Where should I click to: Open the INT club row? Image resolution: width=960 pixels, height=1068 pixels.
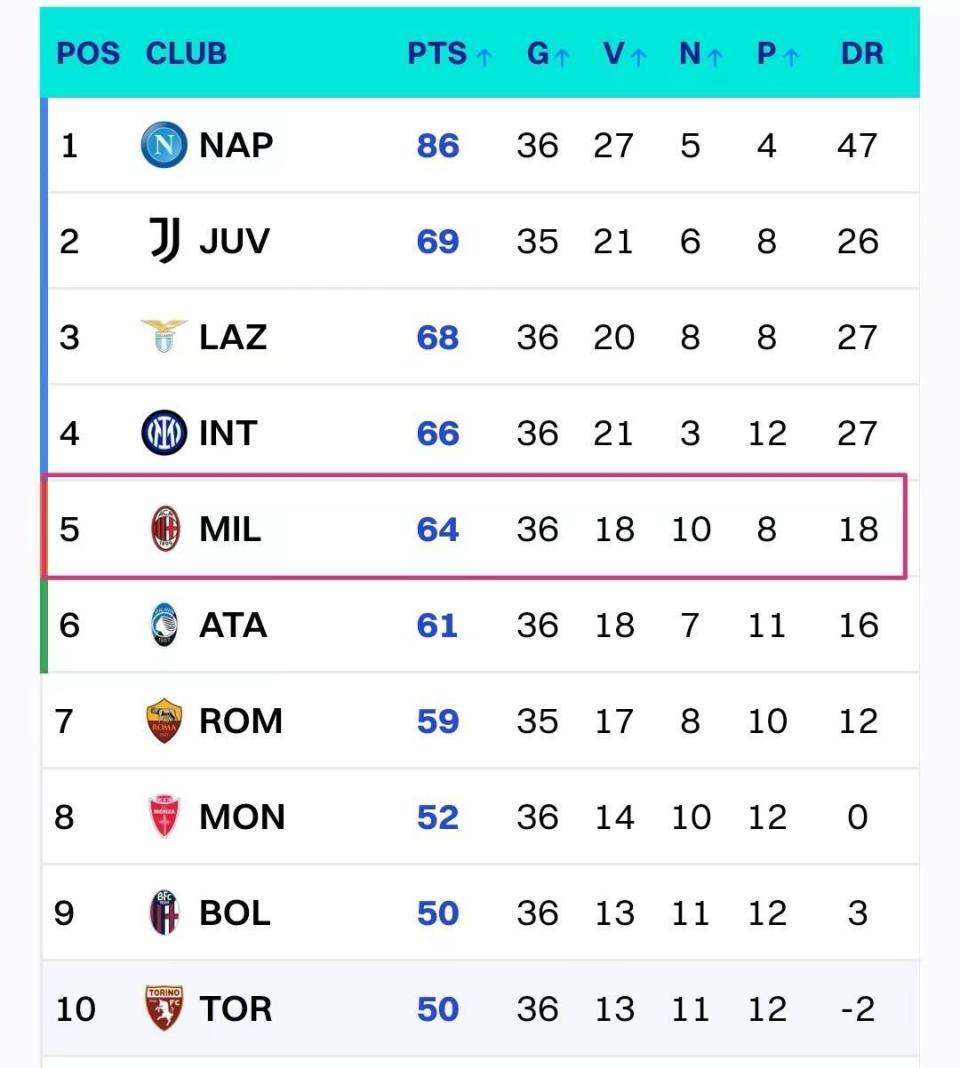tap(228, 434)
